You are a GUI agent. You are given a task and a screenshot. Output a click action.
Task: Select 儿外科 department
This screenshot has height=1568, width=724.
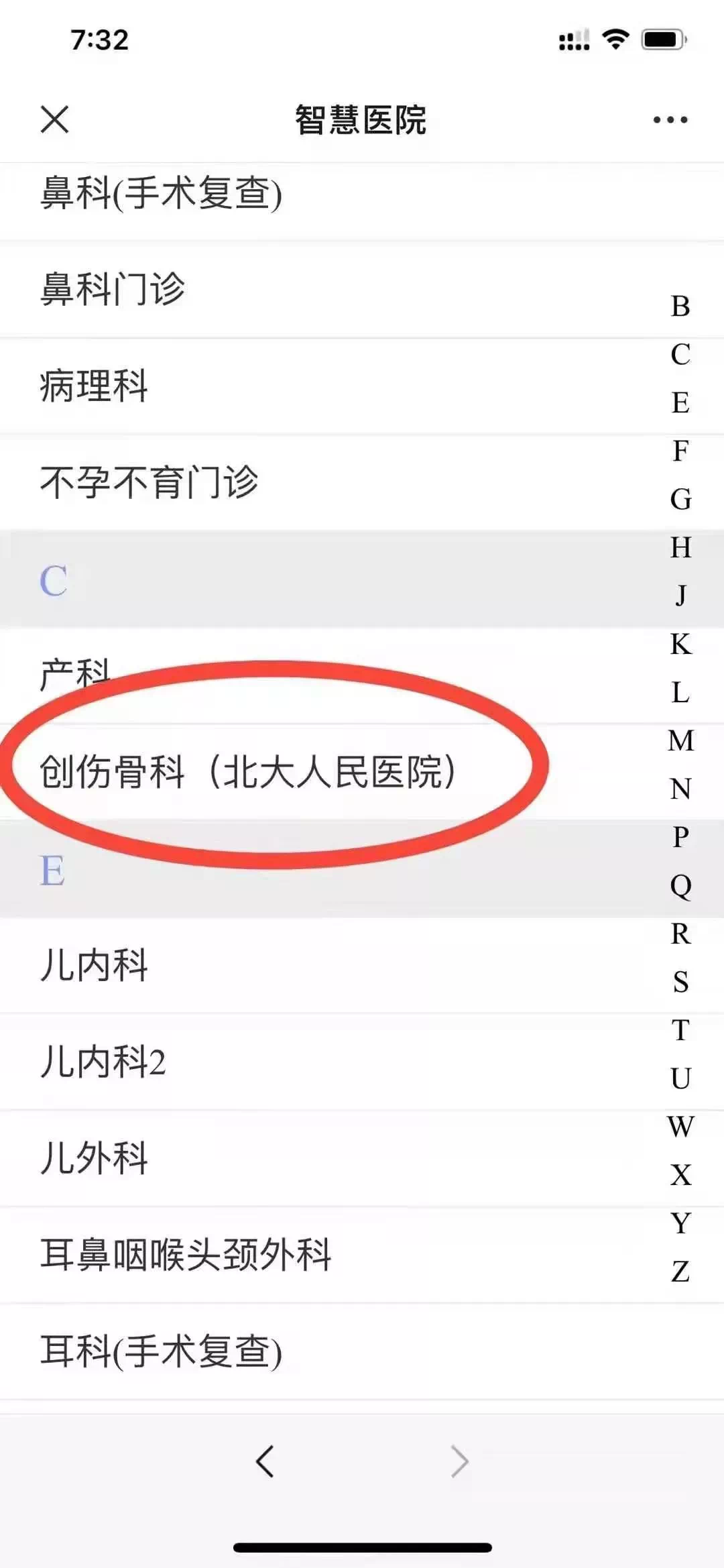click(362, 1158)
